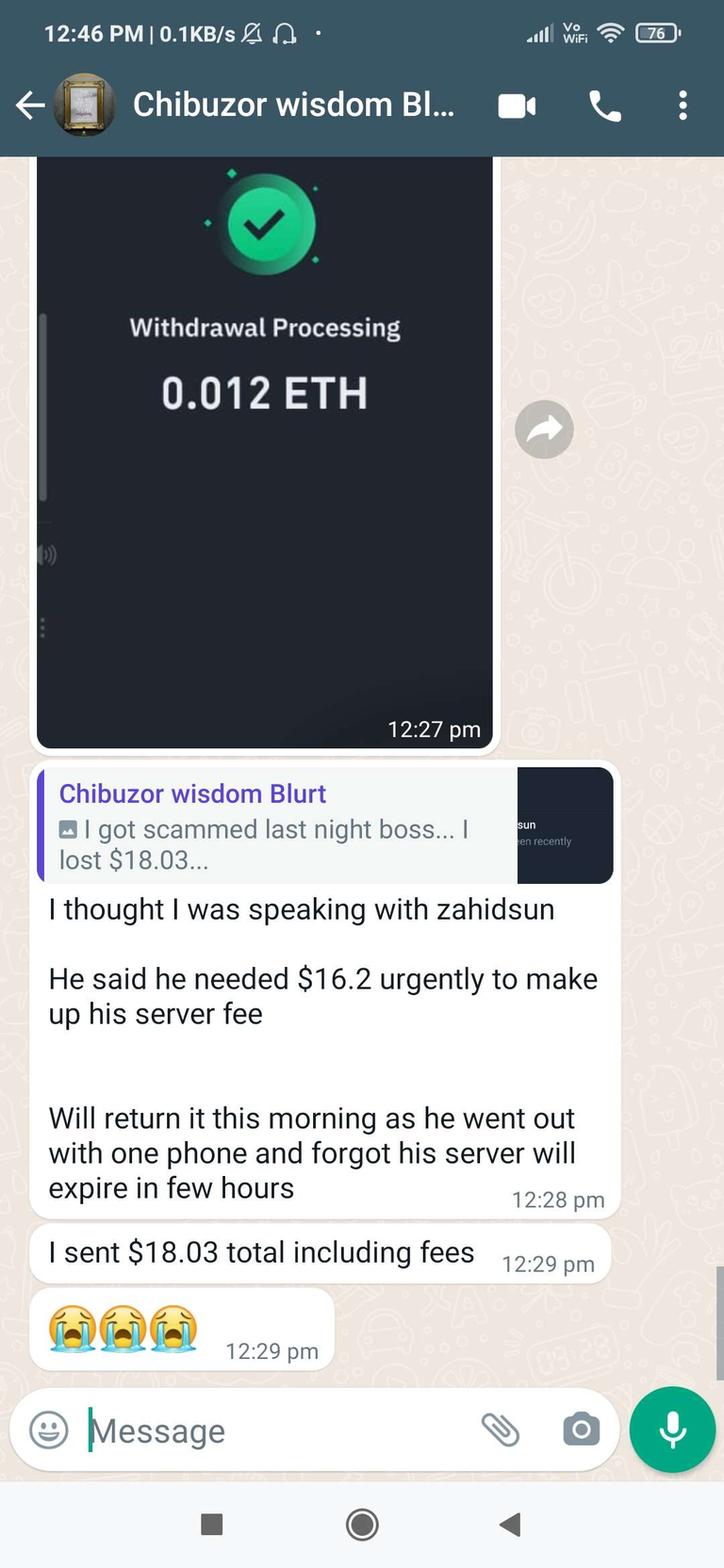Start a voice call with Chibuzor

point(605,106)
